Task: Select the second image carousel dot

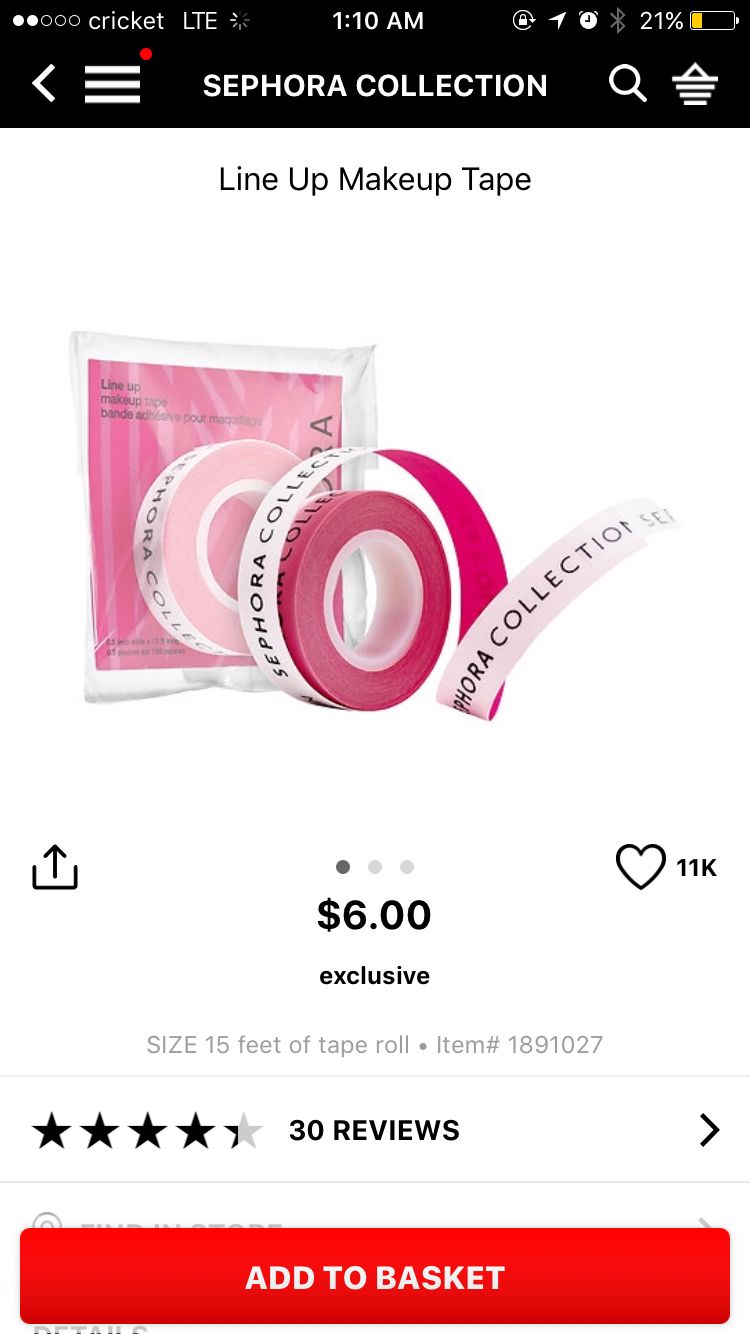Action: click(x=375, y=867)
